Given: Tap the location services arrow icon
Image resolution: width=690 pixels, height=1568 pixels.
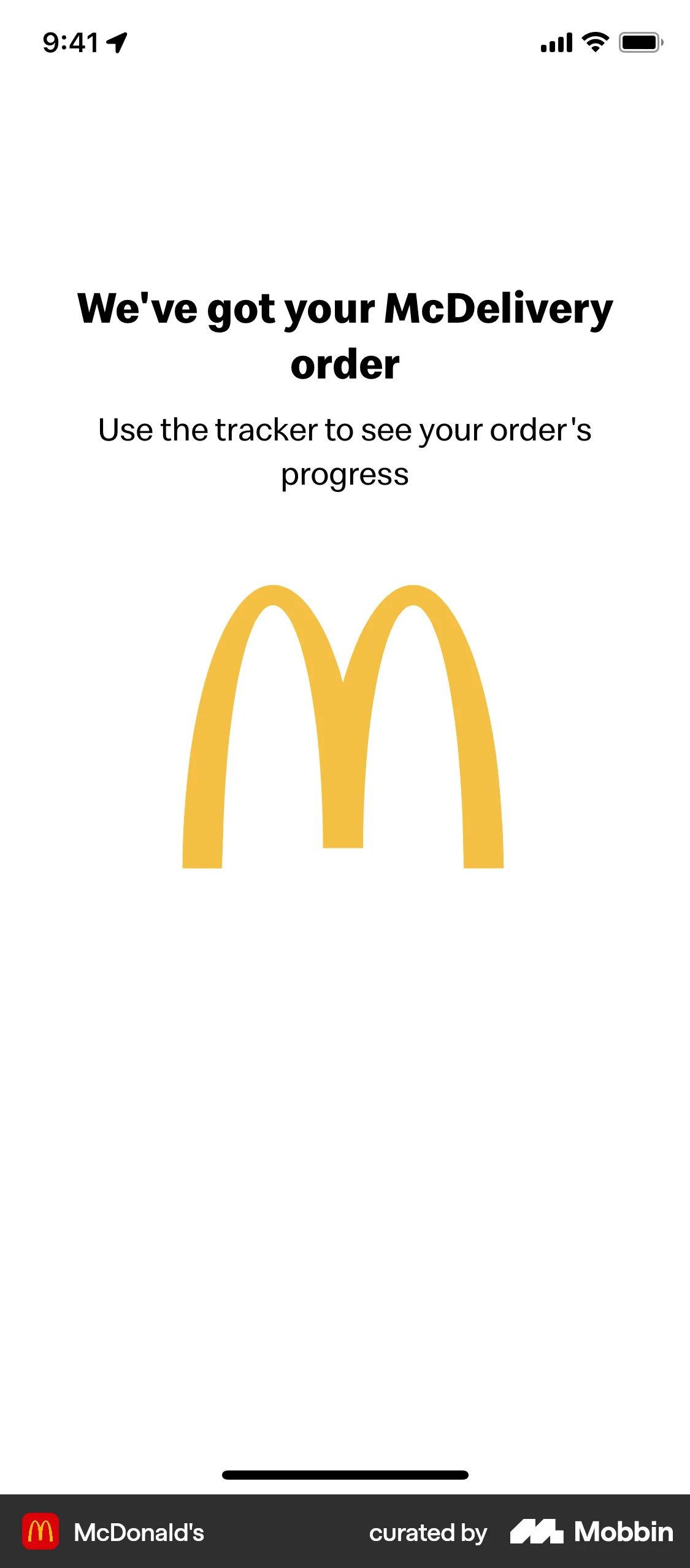Looking at the screenshot, I should click(116, 42).
